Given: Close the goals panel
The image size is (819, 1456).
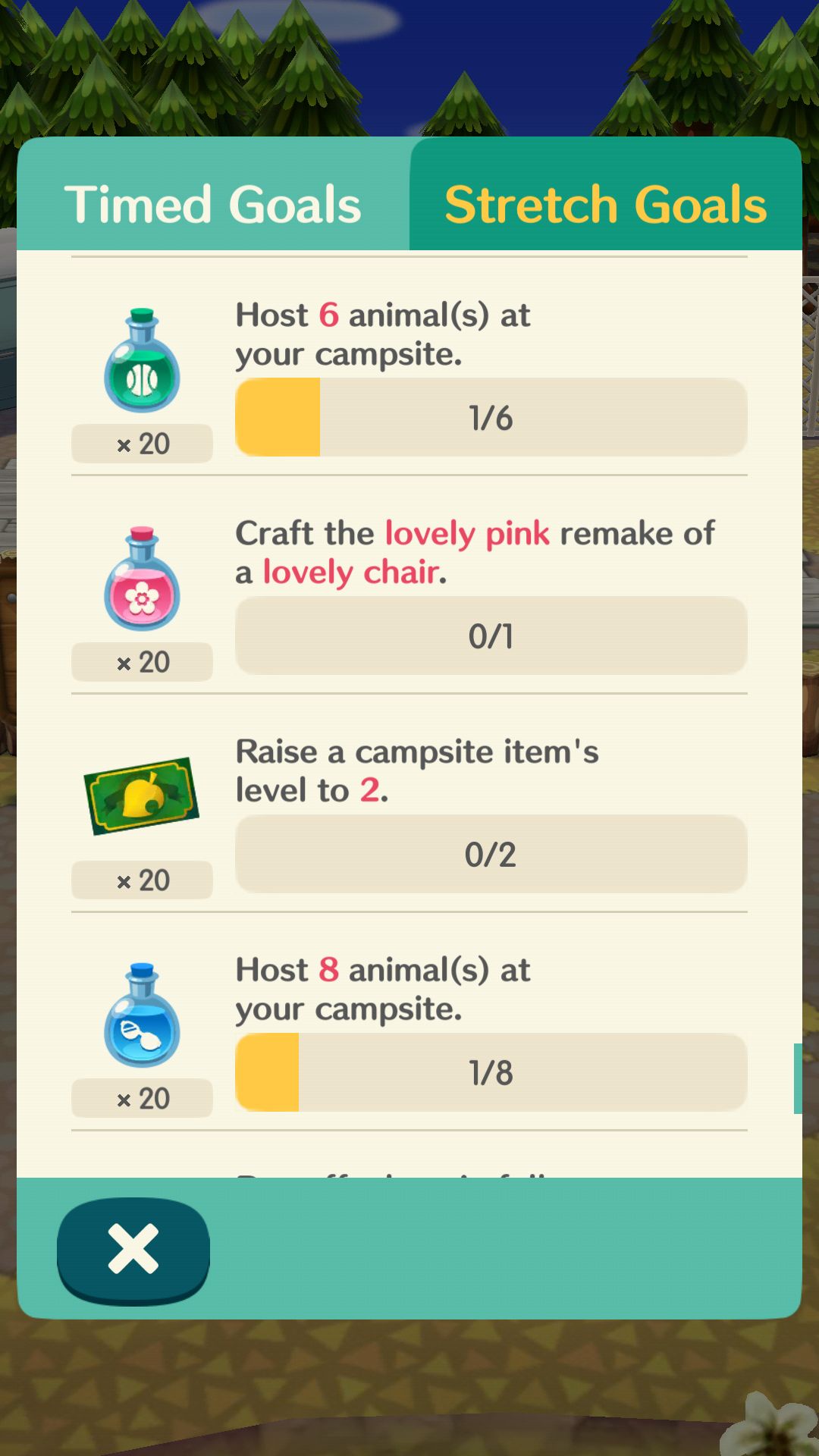Looking at the screenshot, I should point(133,1250).
